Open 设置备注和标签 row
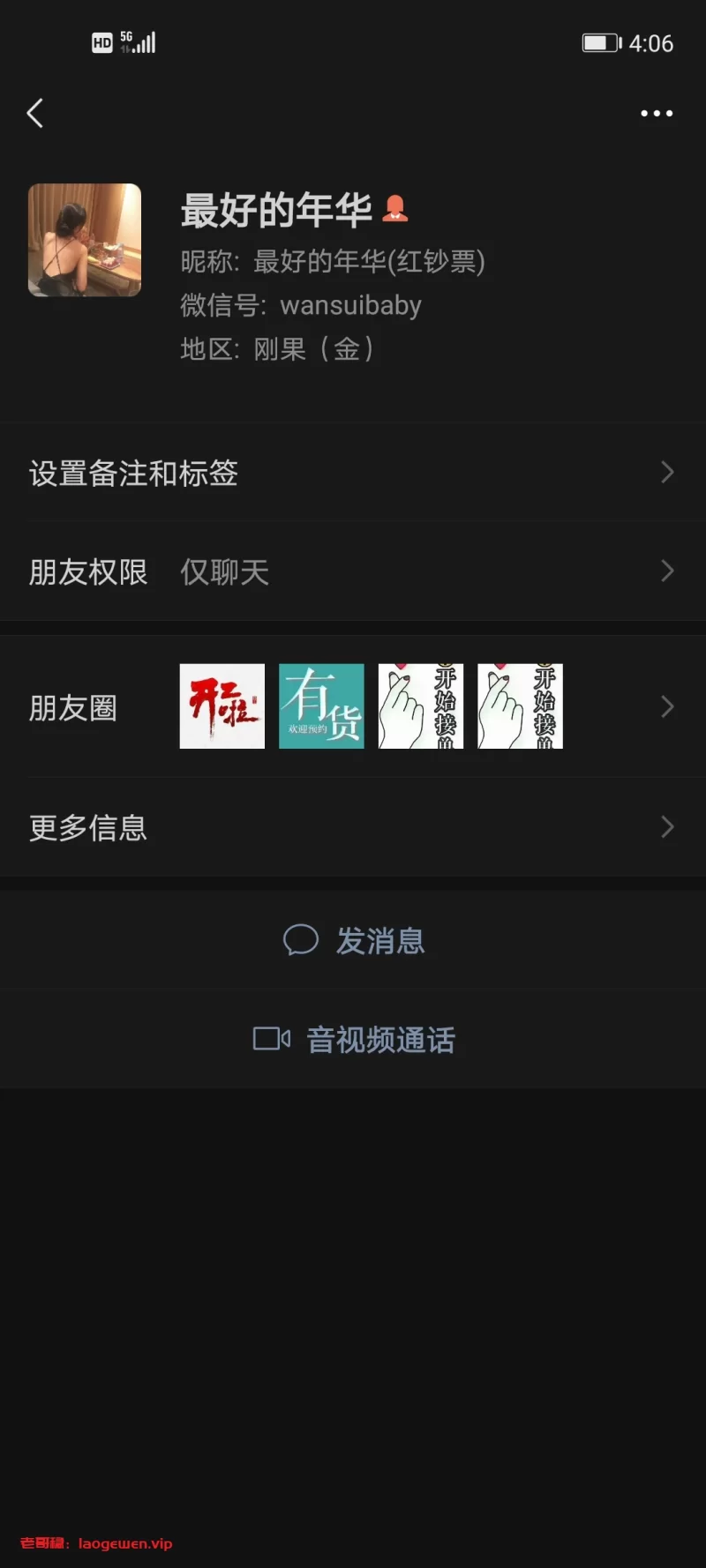Image resolution: width=706 pixels, height=1568 pixels. (x=353, y=473)
